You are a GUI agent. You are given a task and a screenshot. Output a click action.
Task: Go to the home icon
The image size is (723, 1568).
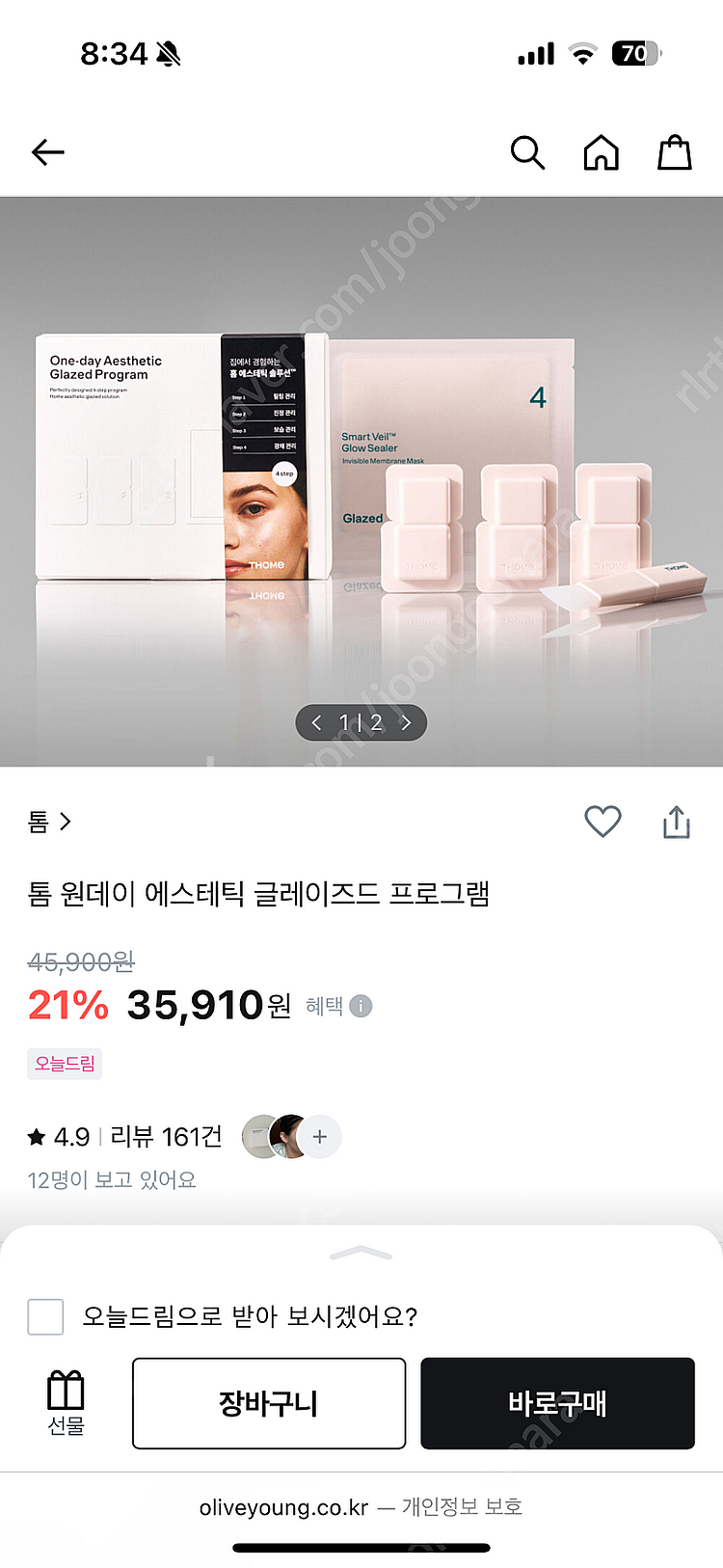(x=601, y=152)
